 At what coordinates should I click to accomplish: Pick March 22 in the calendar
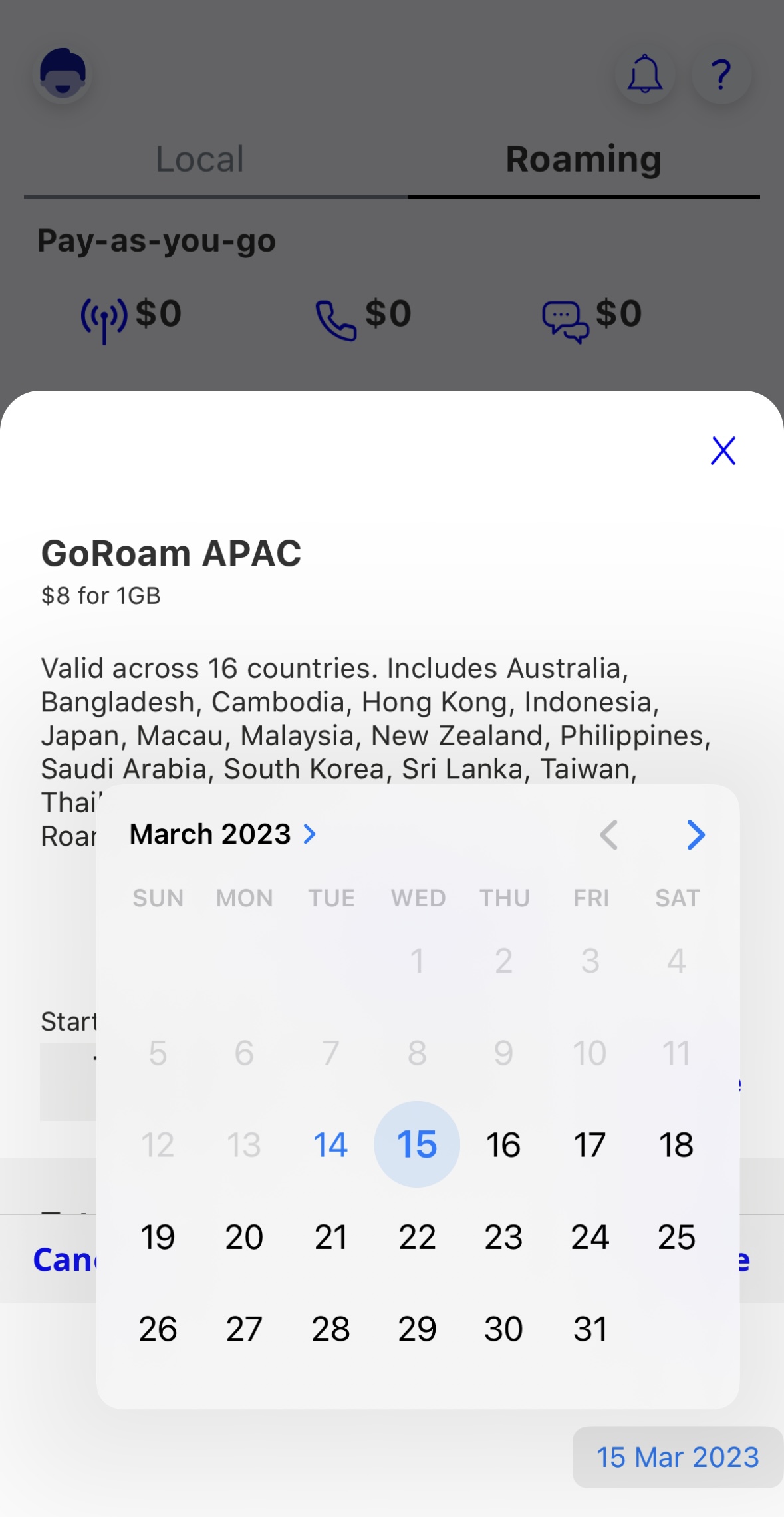pyautogui.click(x=417, y=1237)
